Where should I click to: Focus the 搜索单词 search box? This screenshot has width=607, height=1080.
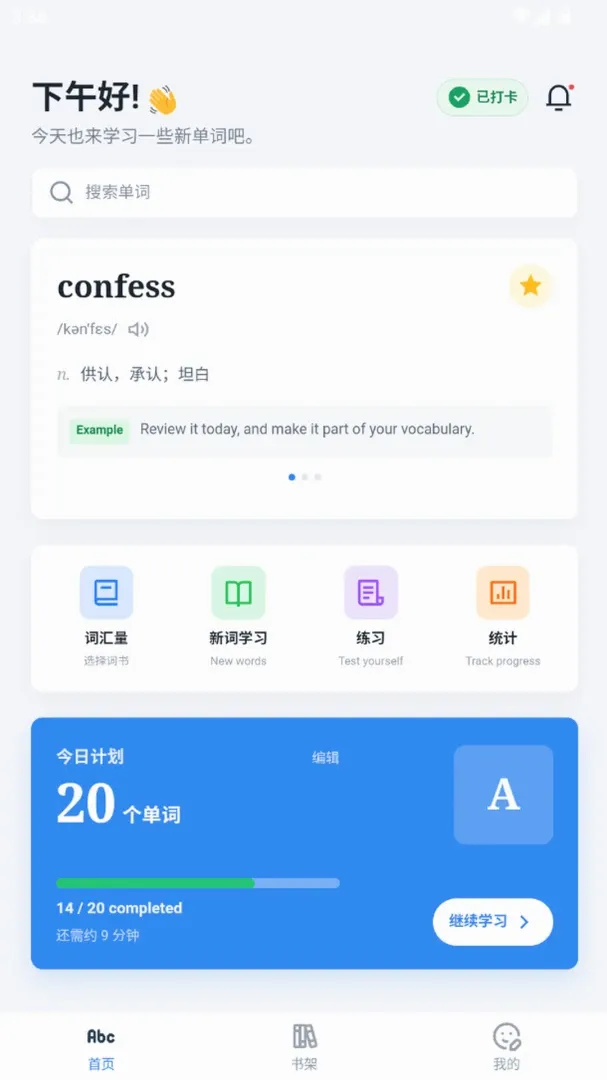coord(304,192)
